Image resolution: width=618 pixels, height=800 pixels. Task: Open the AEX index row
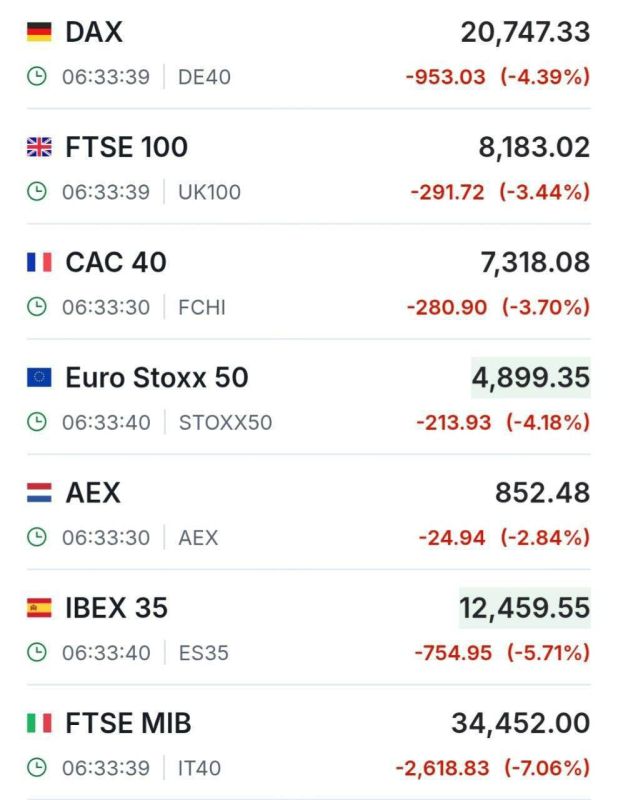[x=93, y=493]
